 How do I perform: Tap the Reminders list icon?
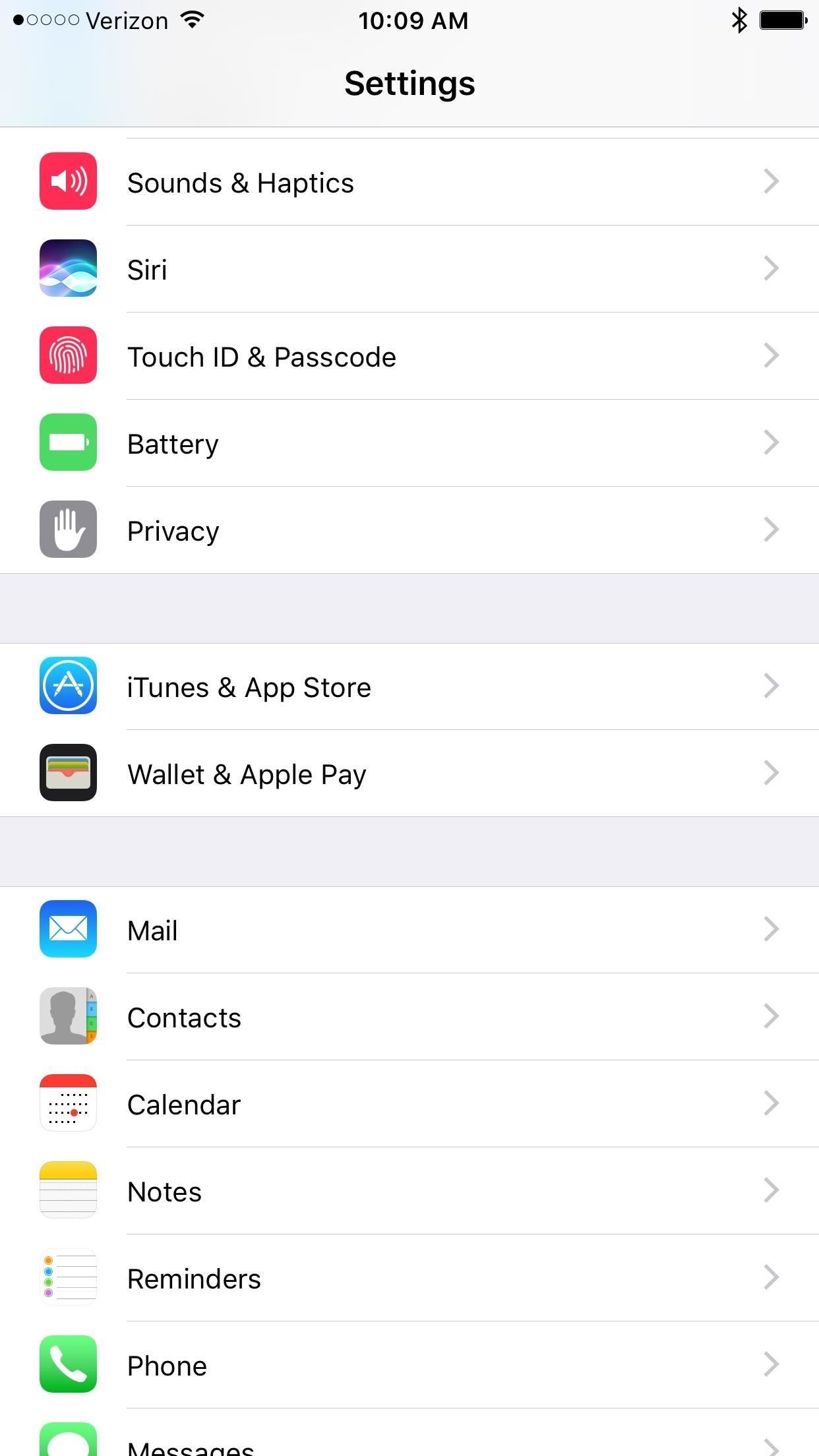click(68, 1277)
